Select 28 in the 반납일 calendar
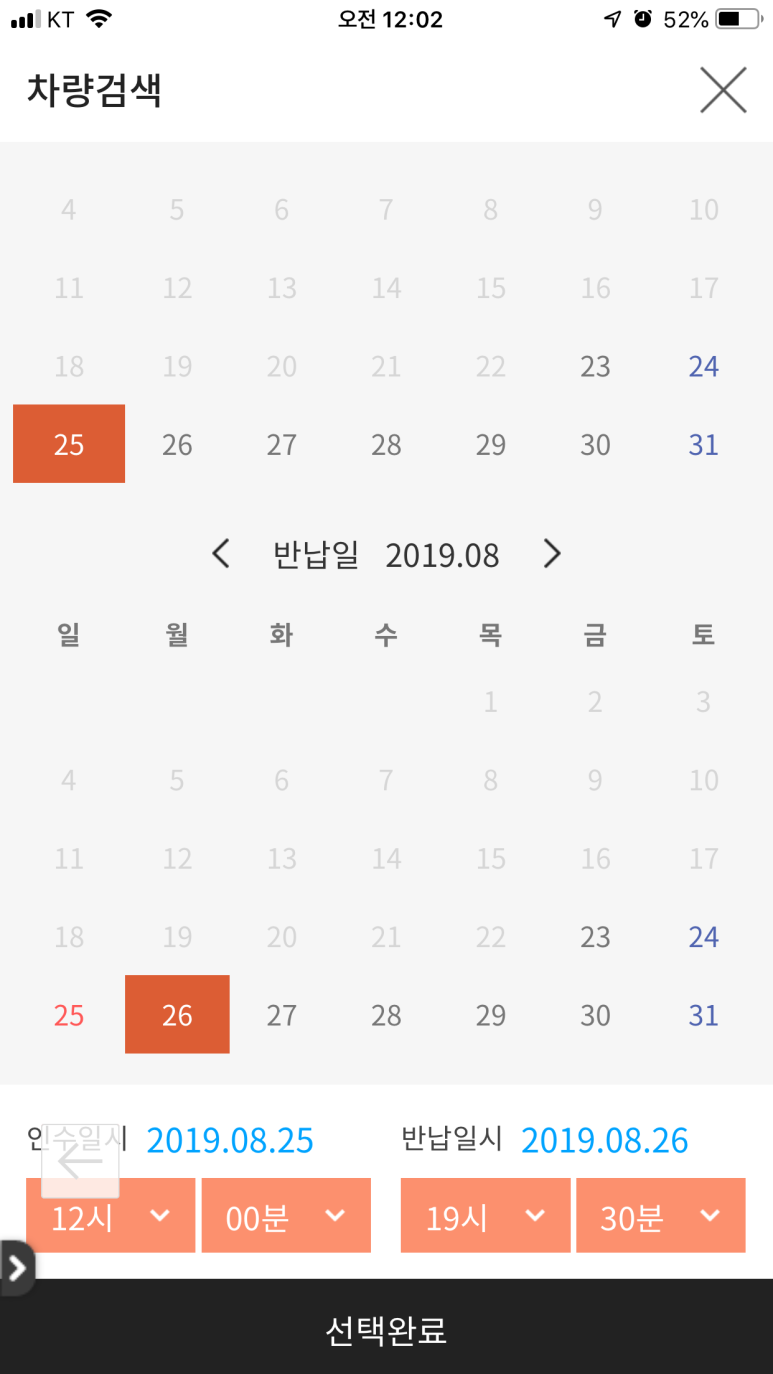The height and width of the screenshot is (1374, 773). tap(386, 1015)
